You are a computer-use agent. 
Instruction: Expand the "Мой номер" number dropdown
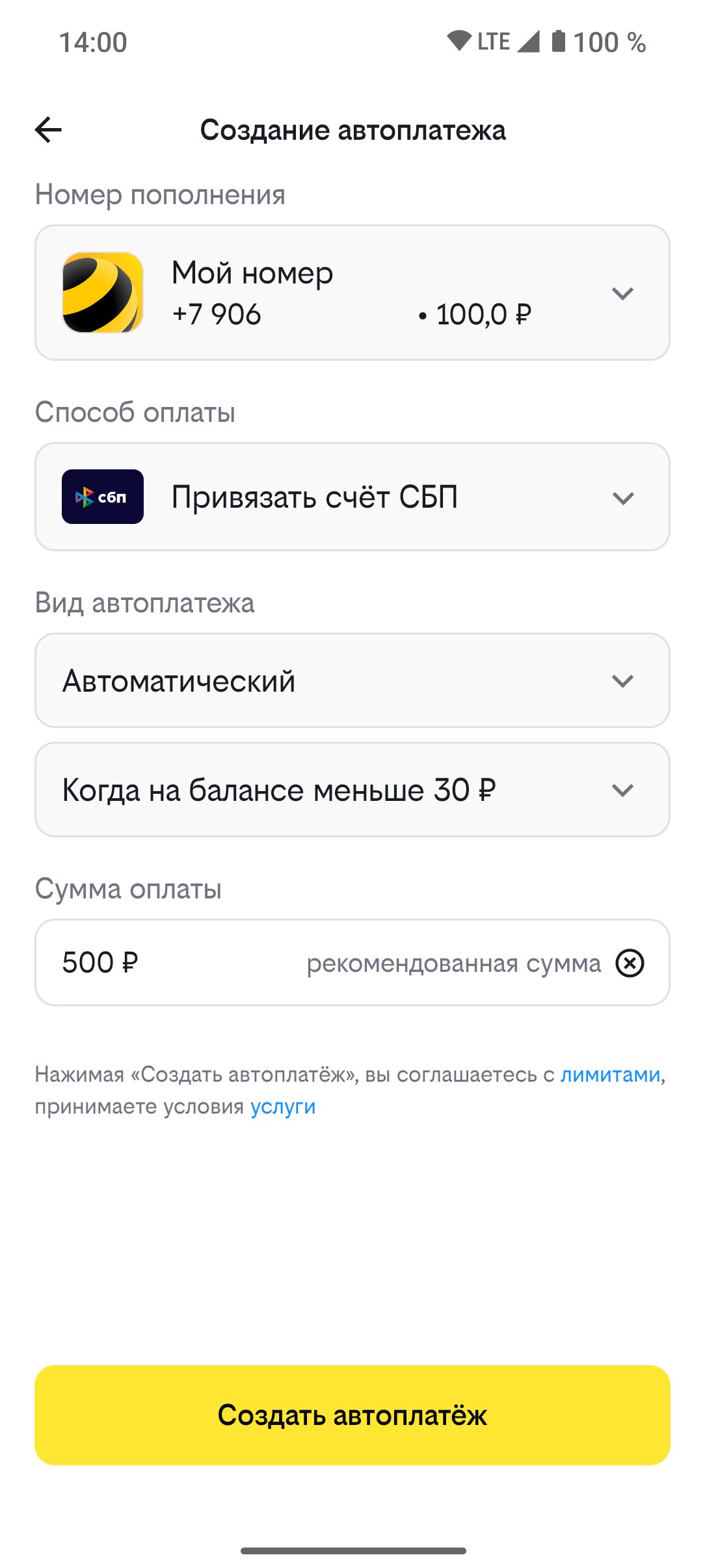click(352, 293)
